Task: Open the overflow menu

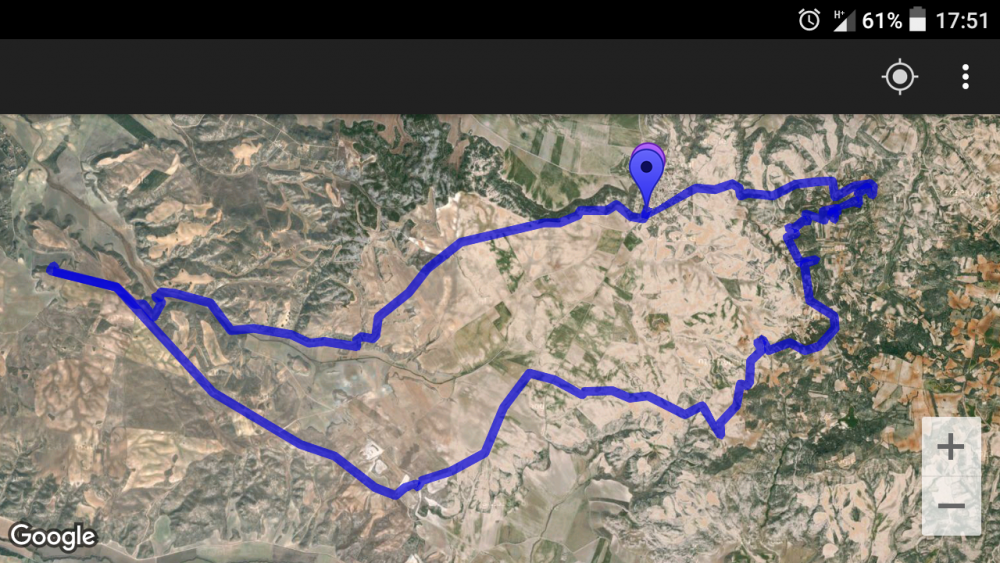Action: point(965,77)
